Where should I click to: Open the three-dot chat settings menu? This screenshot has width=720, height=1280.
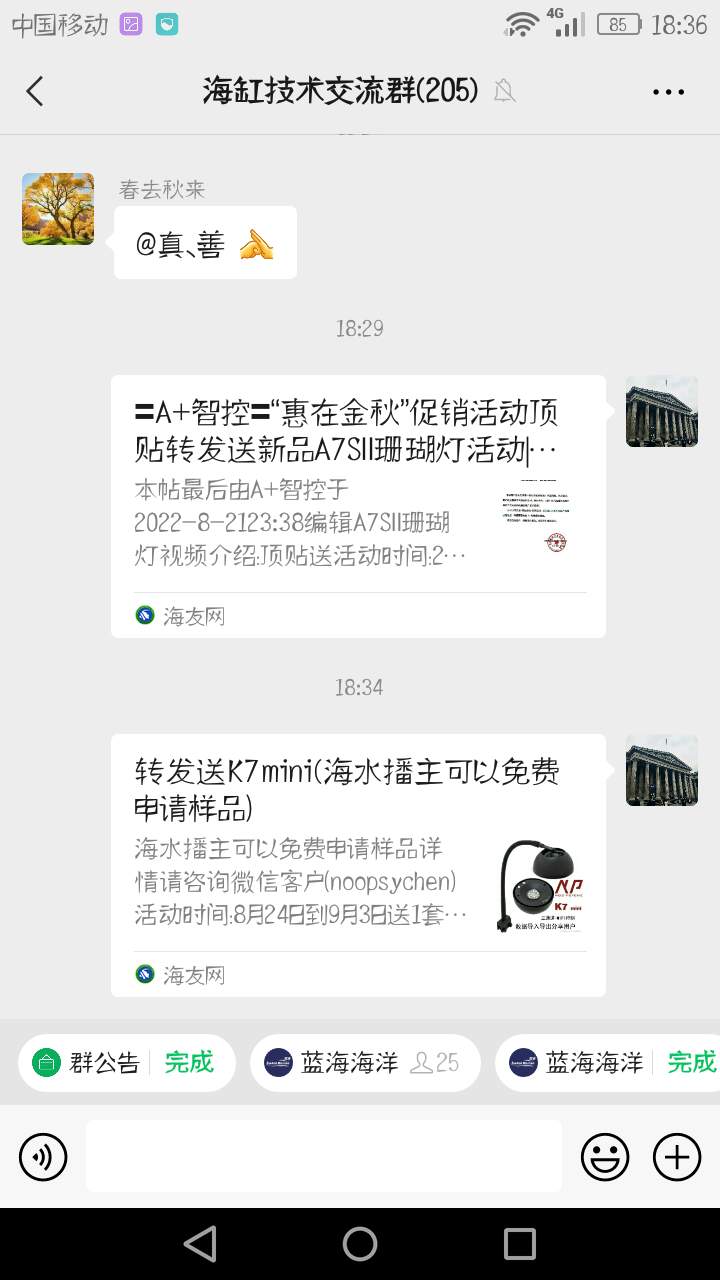(668, 91)
